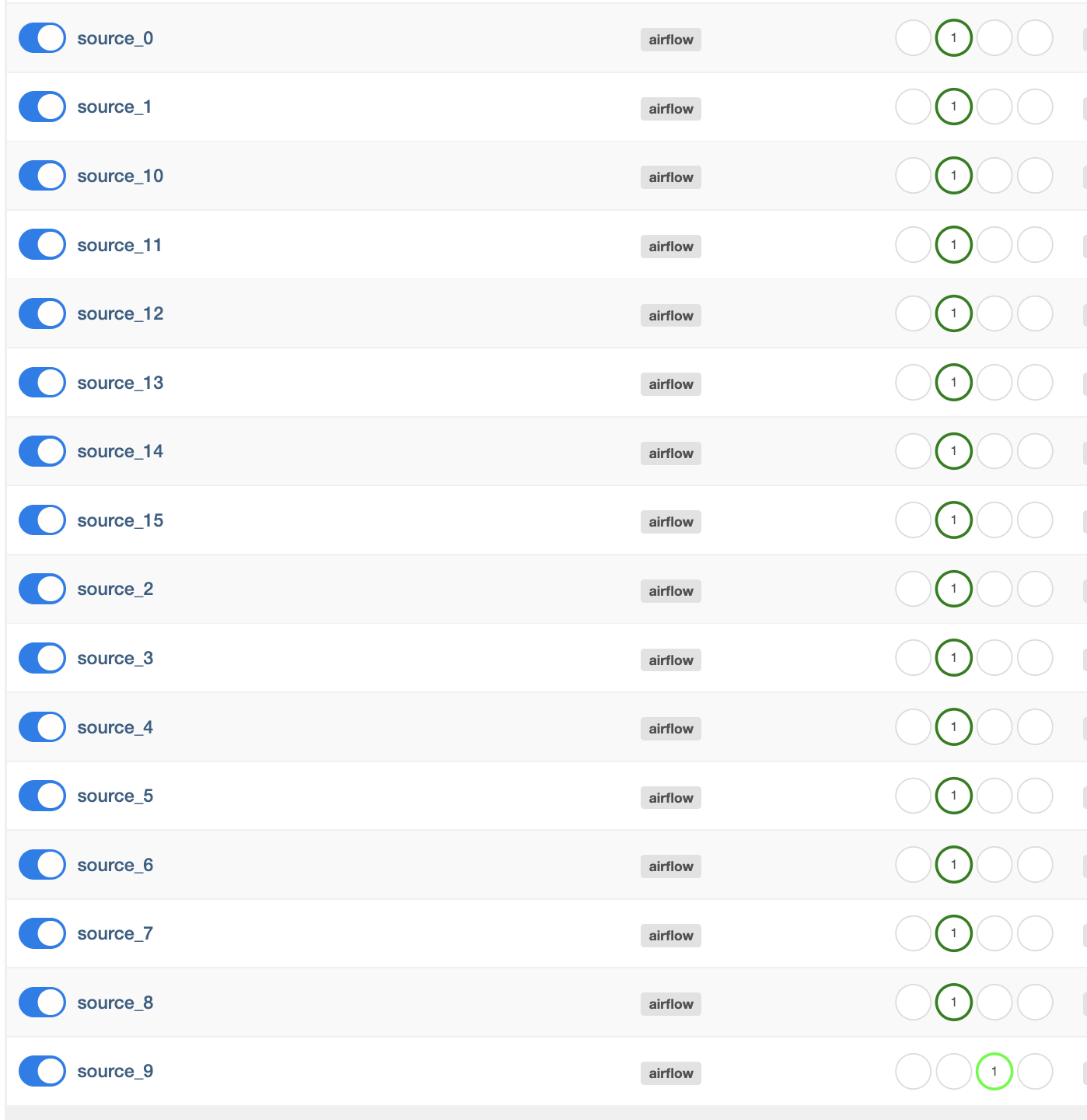Screen dimensions: 1087x1120
Task: Toggle the source_2 DAG switch
Action: pyautogui.click(x=42, y=589)
